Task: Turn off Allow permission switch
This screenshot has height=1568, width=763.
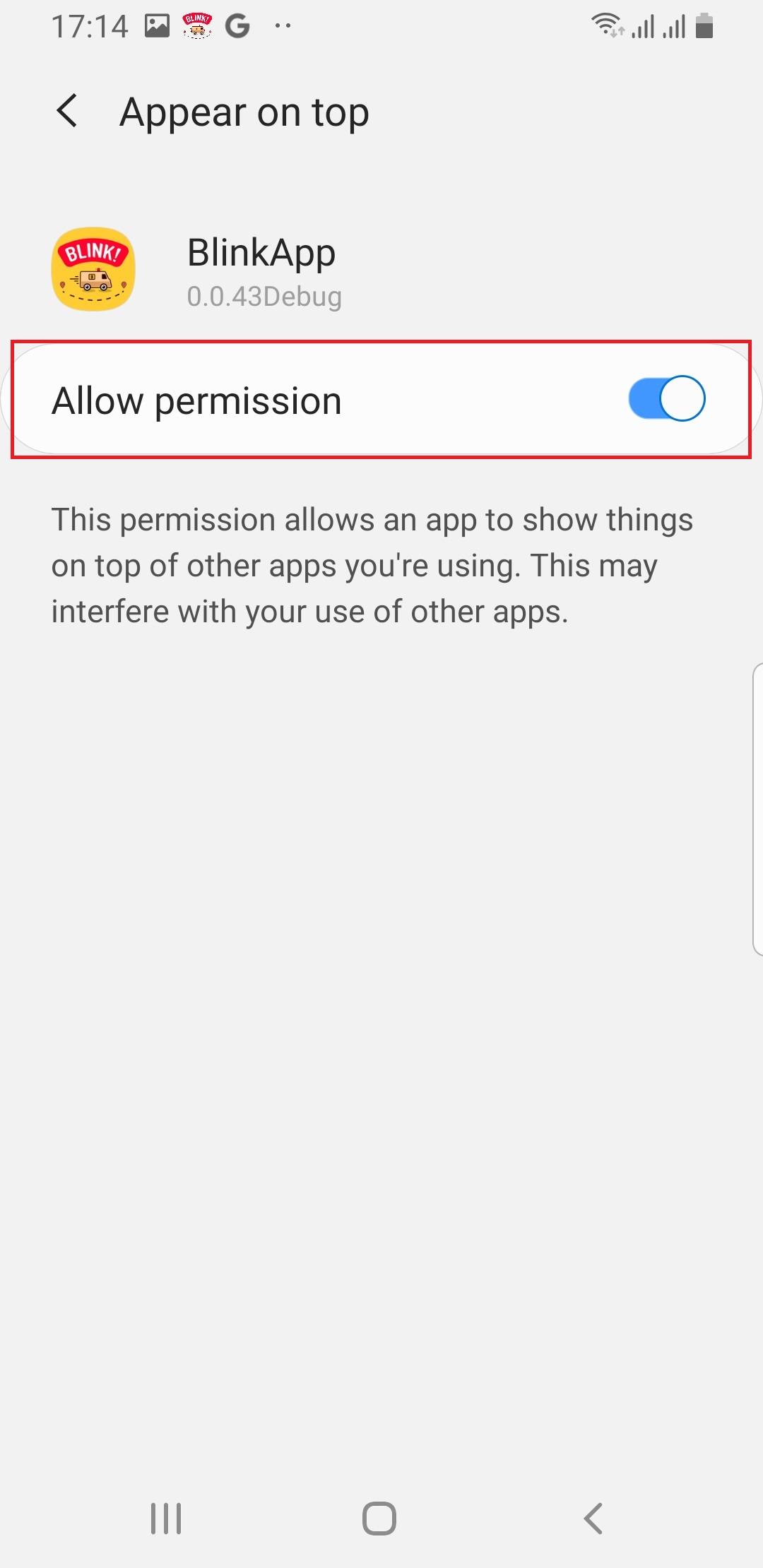Action: click(666, 399)
